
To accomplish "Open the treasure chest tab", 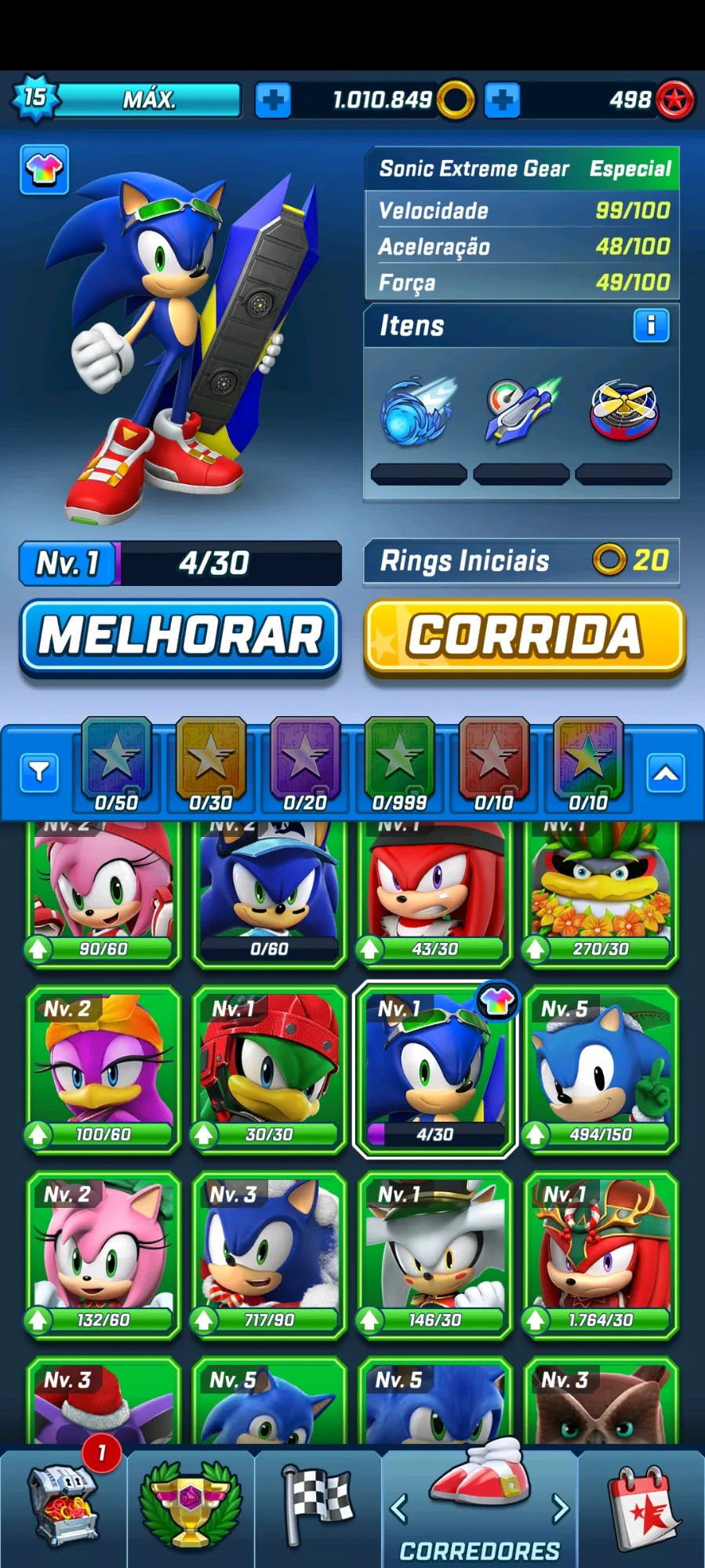I will 64,1506.
